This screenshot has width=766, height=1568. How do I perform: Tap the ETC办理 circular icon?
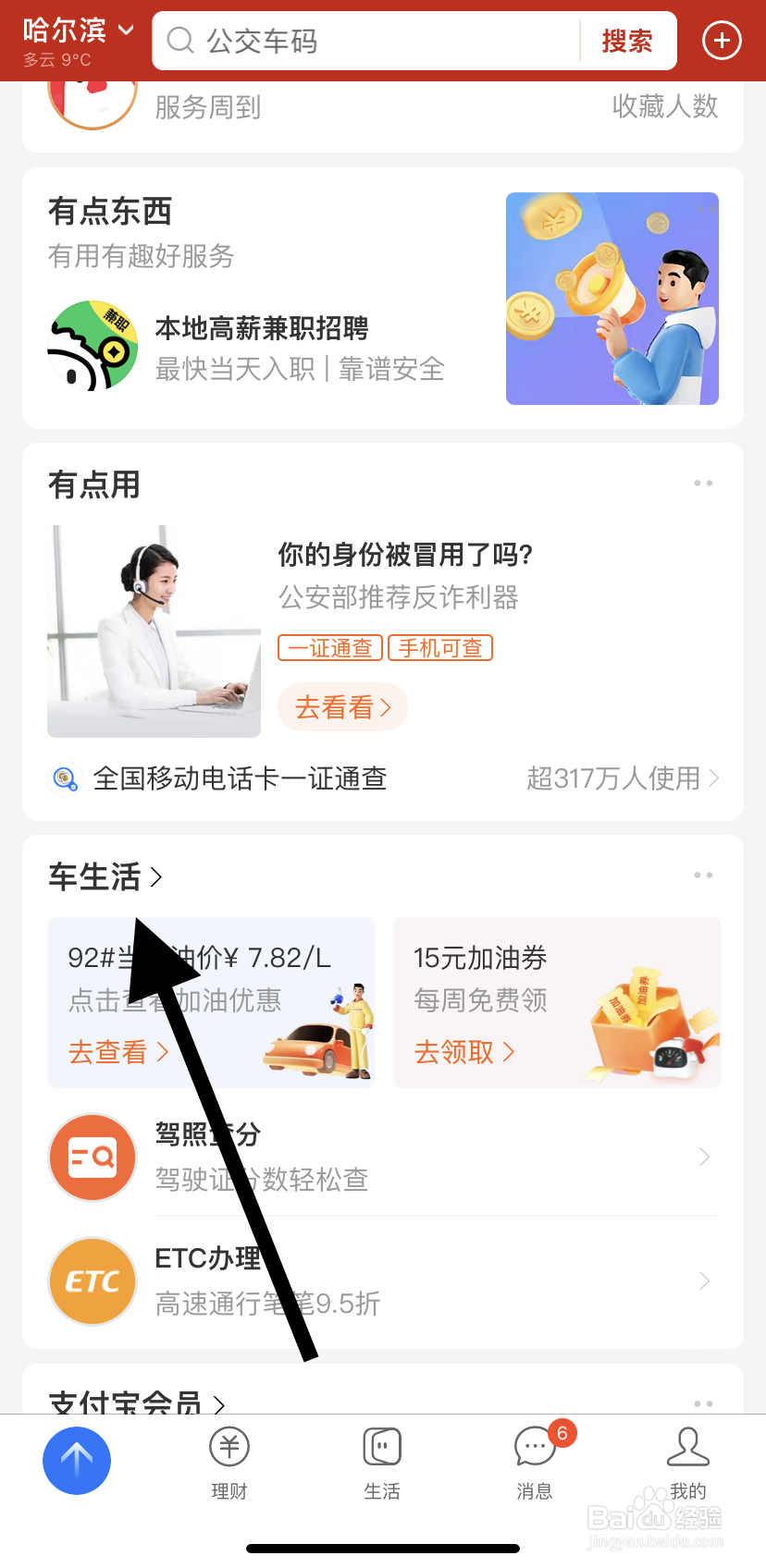93,1281
